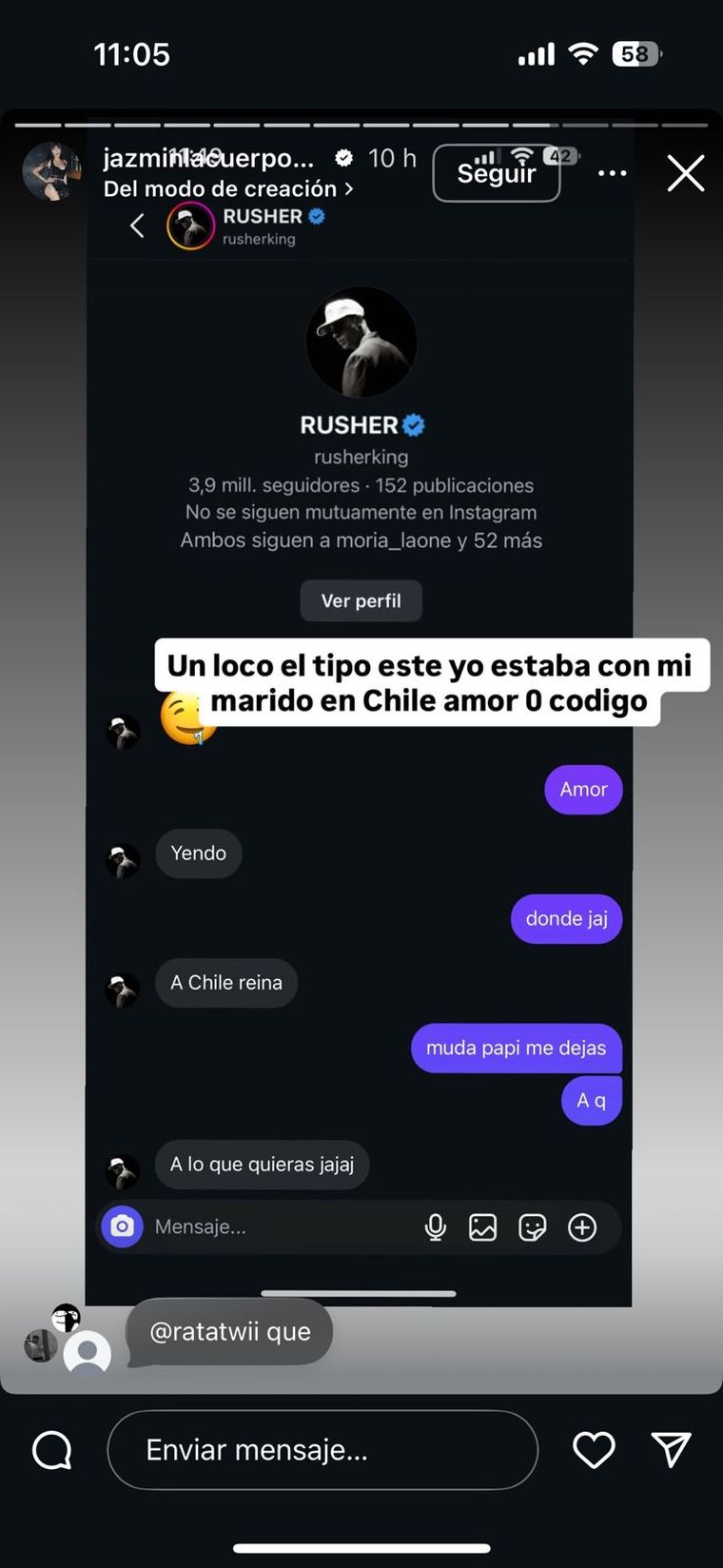Tap the @ratatwii mention sticker
723x1568 pixels.
tap(228, 1332)
